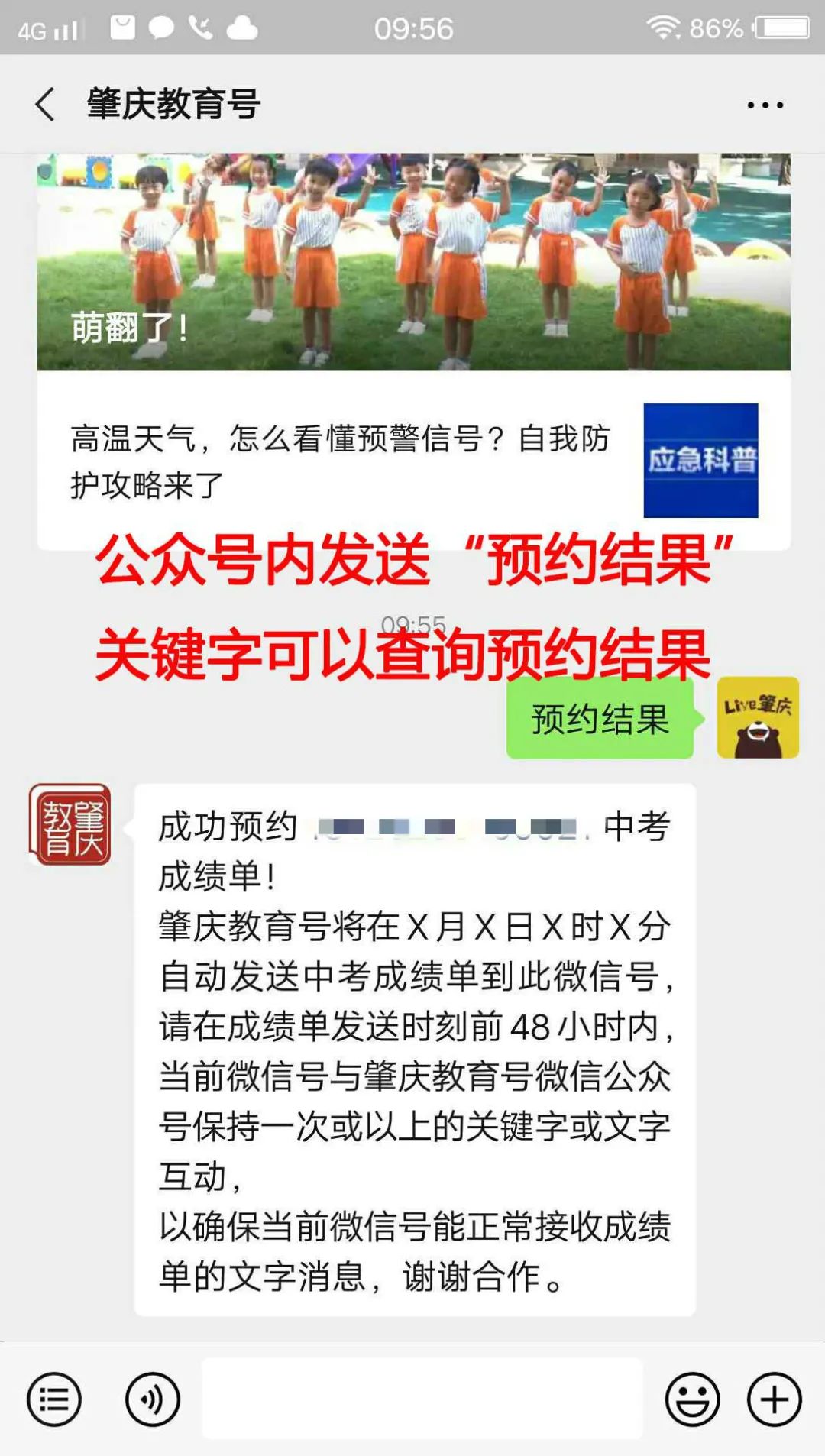This screenshot has width=825, height=1456.
Task: Open the emoji picker
Action: click(x=692, y=1399)
